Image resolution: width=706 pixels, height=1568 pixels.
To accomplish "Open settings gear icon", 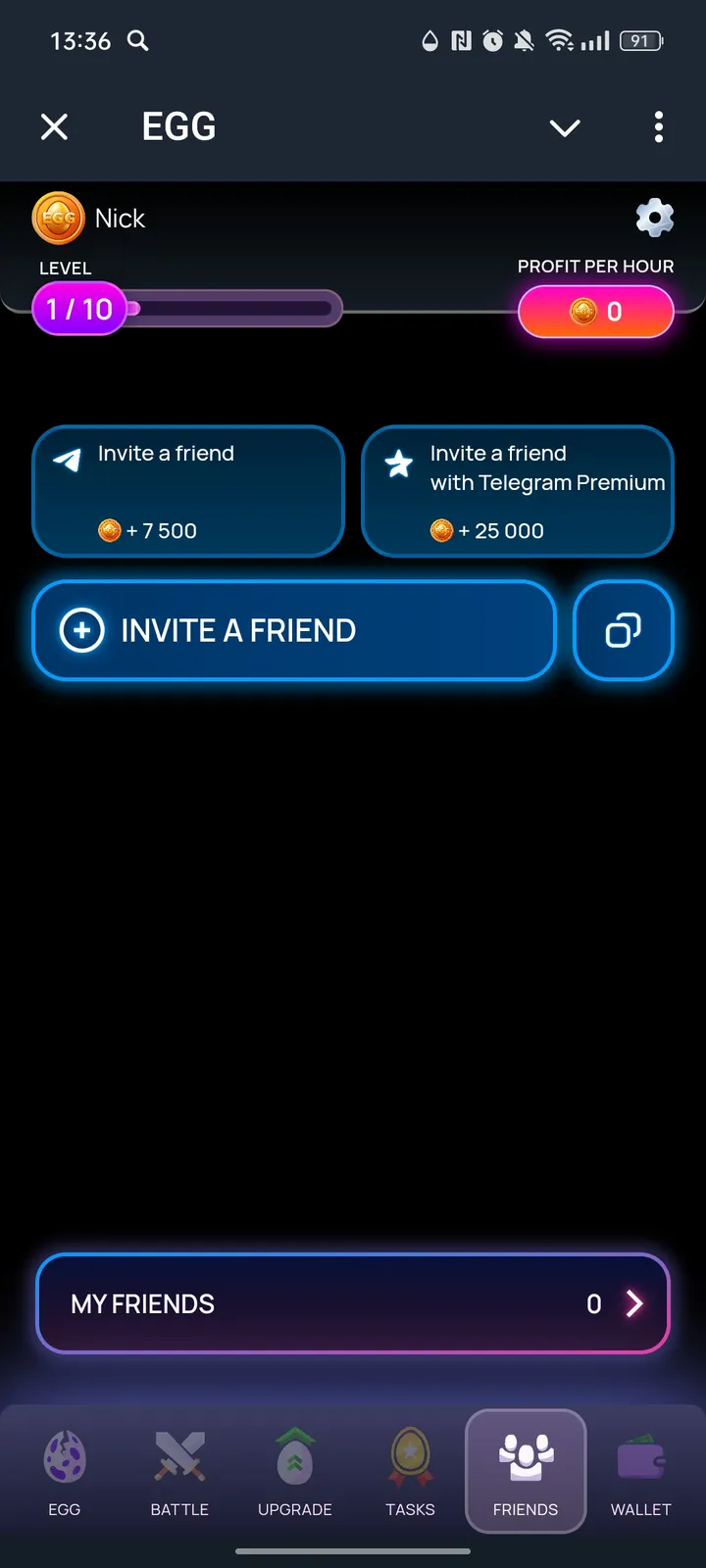I will tap(654, 218).
